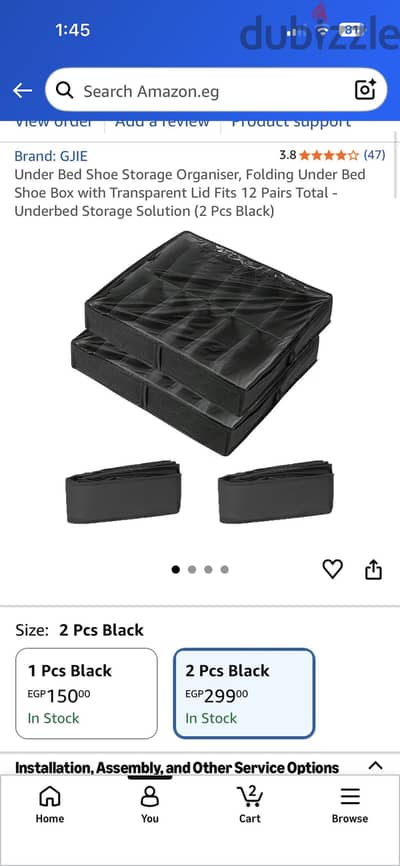
Task: Open the GJIE brand link
Action: coord(51,156)
